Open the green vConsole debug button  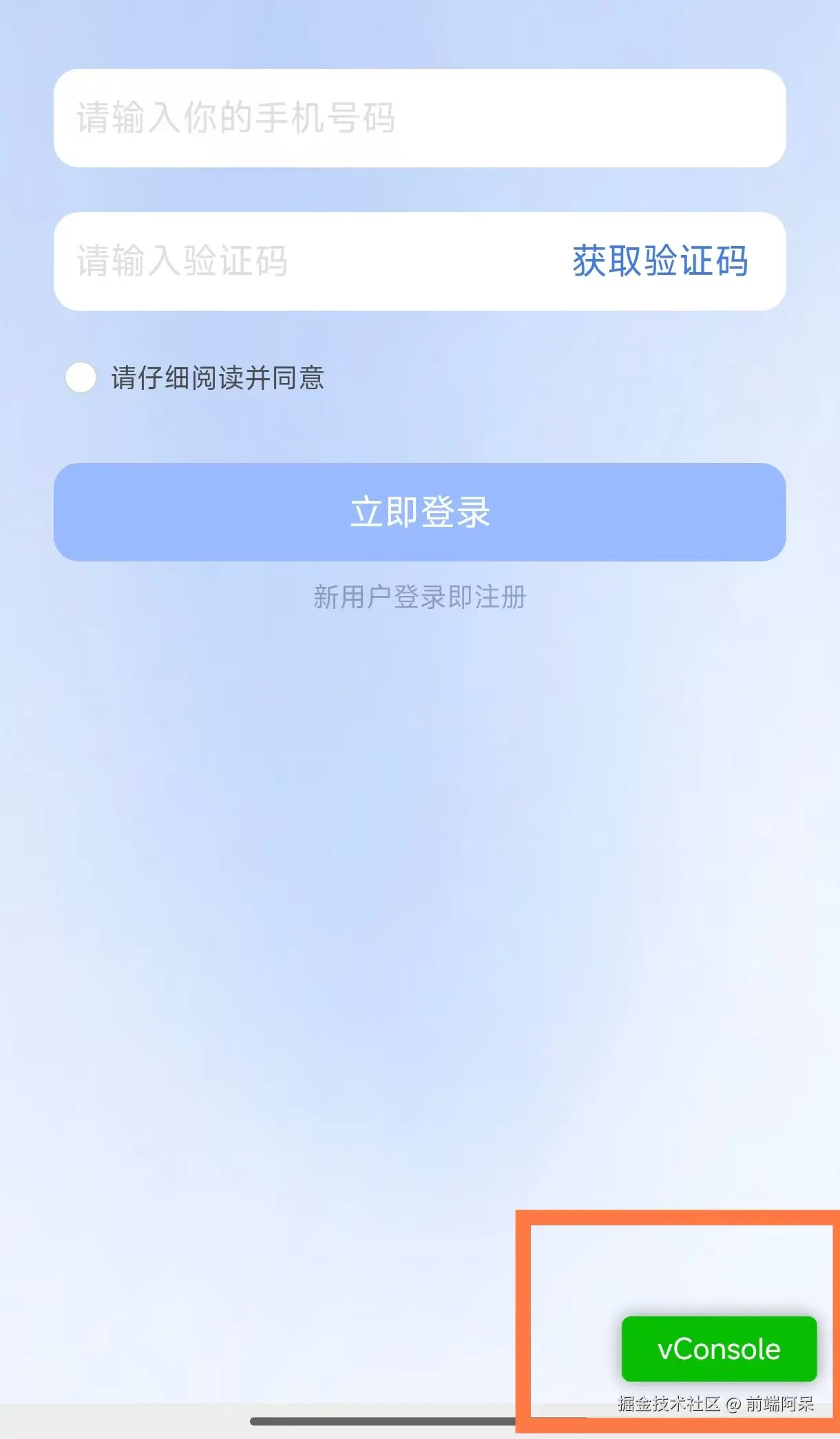pyautogui.click(x=718, y=1349)
